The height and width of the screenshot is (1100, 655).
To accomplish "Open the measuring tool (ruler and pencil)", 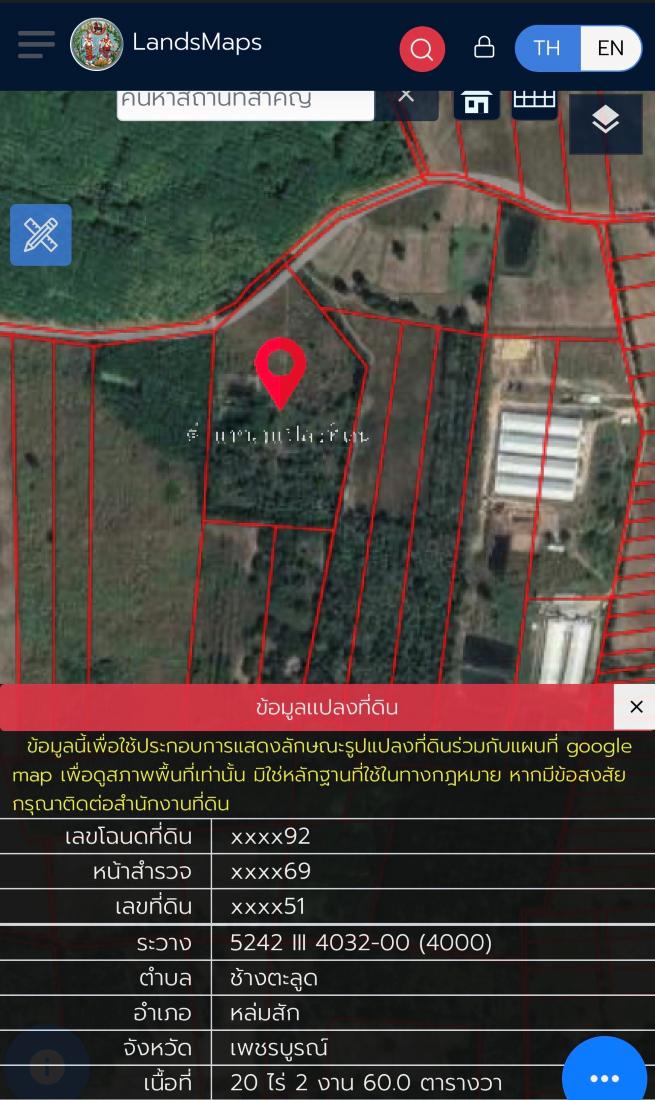I will coord(41,235).
